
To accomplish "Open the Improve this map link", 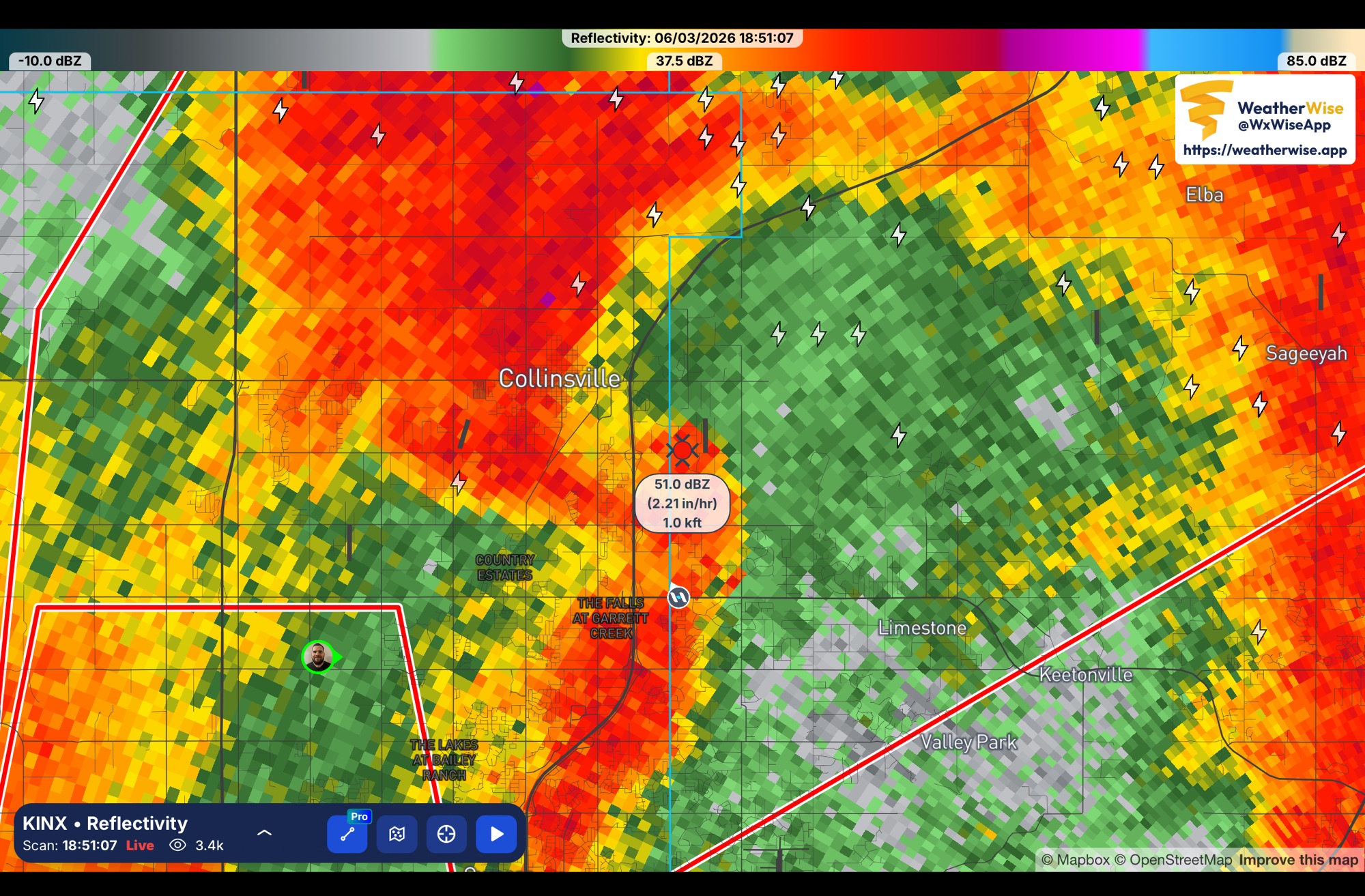I will (x=1298, y=860).
